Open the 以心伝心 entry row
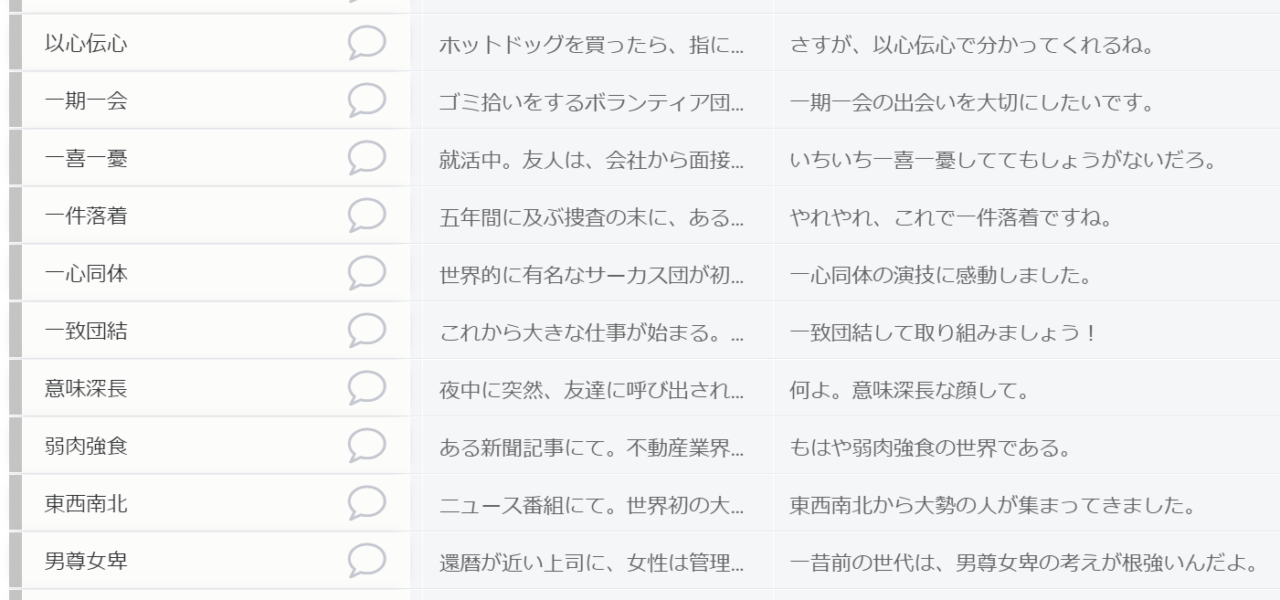 pyautogui.click(x=86, y=44)
